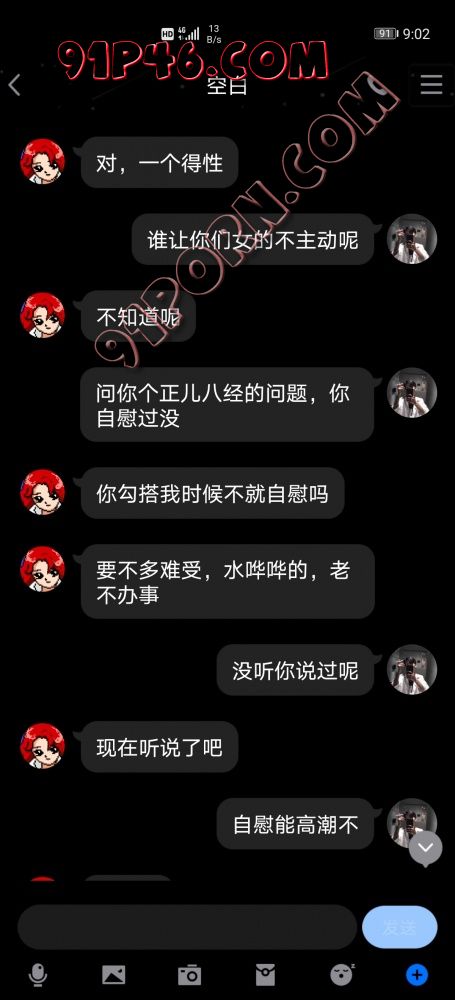Go back from the chat

point(15,84)
